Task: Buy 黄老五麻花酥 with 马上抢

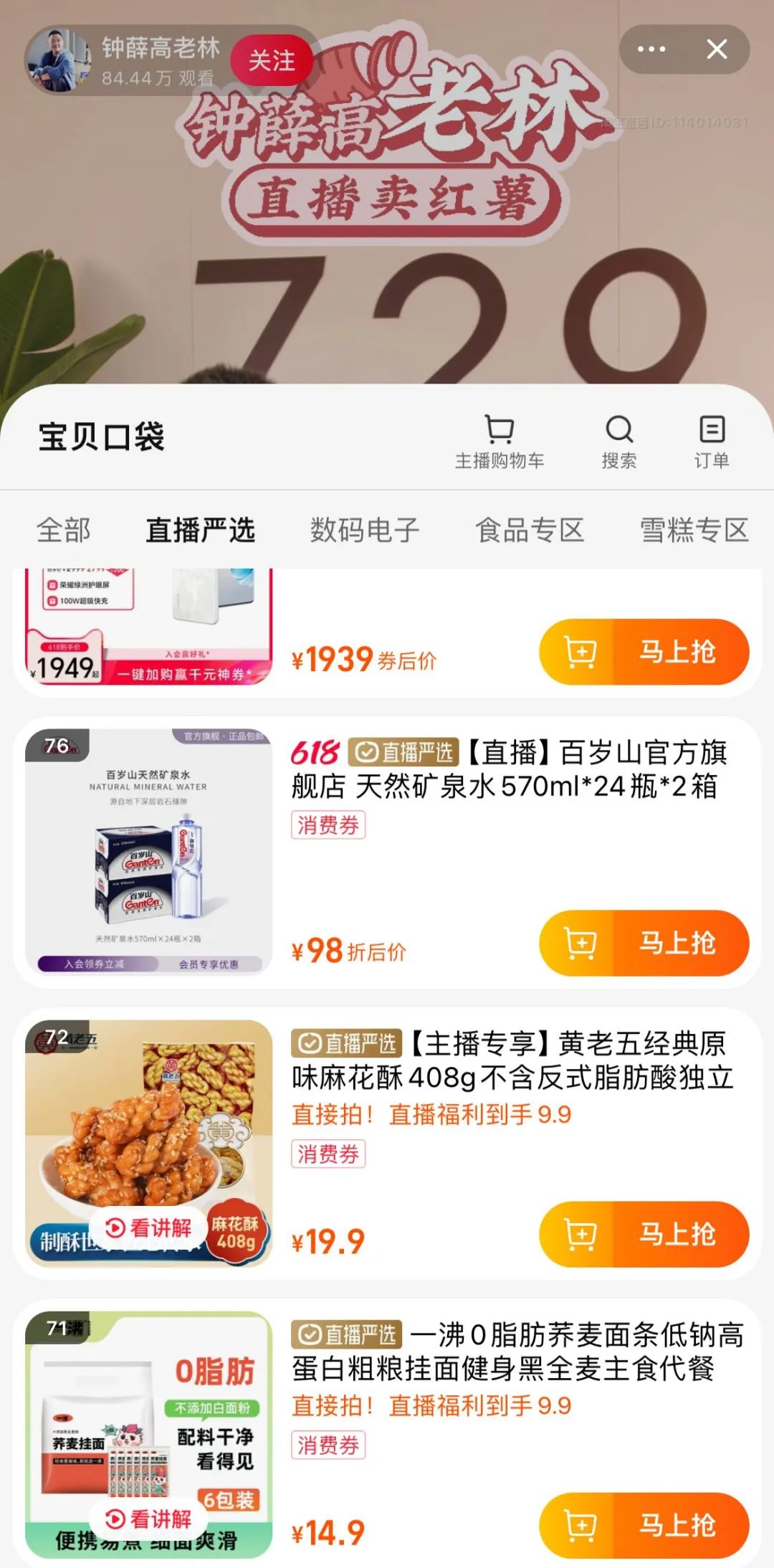Action: point(644,1234)
